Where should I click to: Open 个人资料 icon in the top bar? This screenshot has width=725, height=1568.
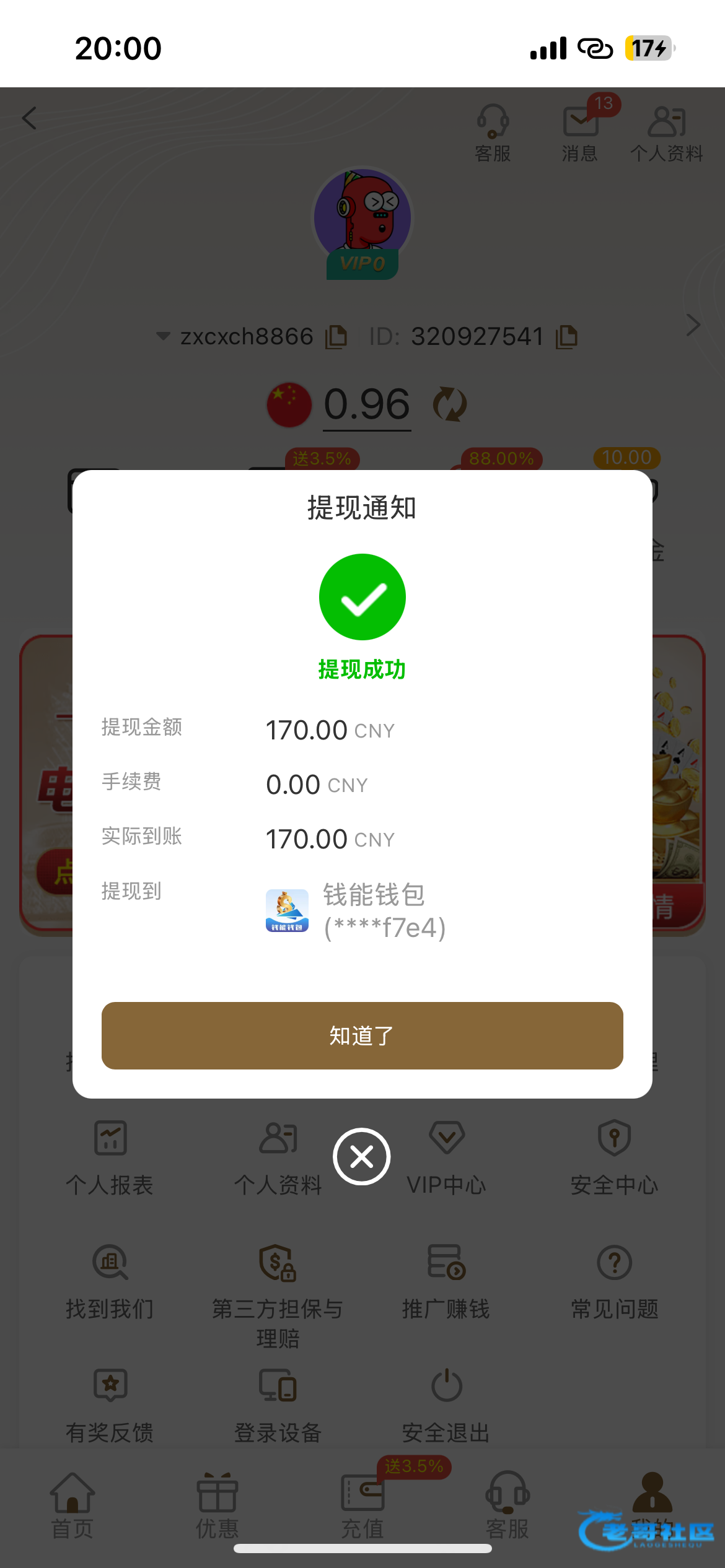click(667, 133)
